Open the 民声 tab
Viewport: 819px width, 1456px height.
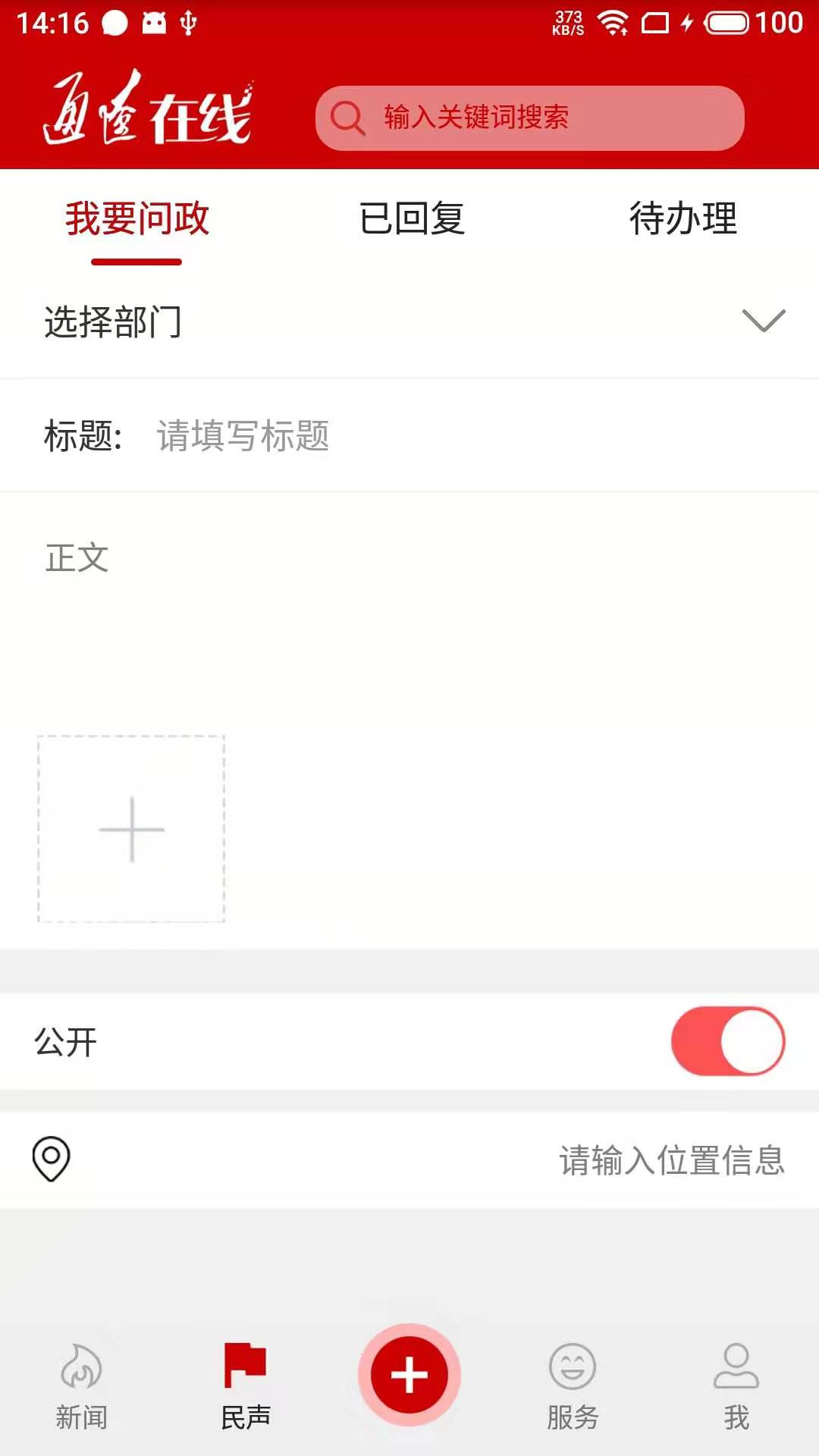tap(245, 1385)
